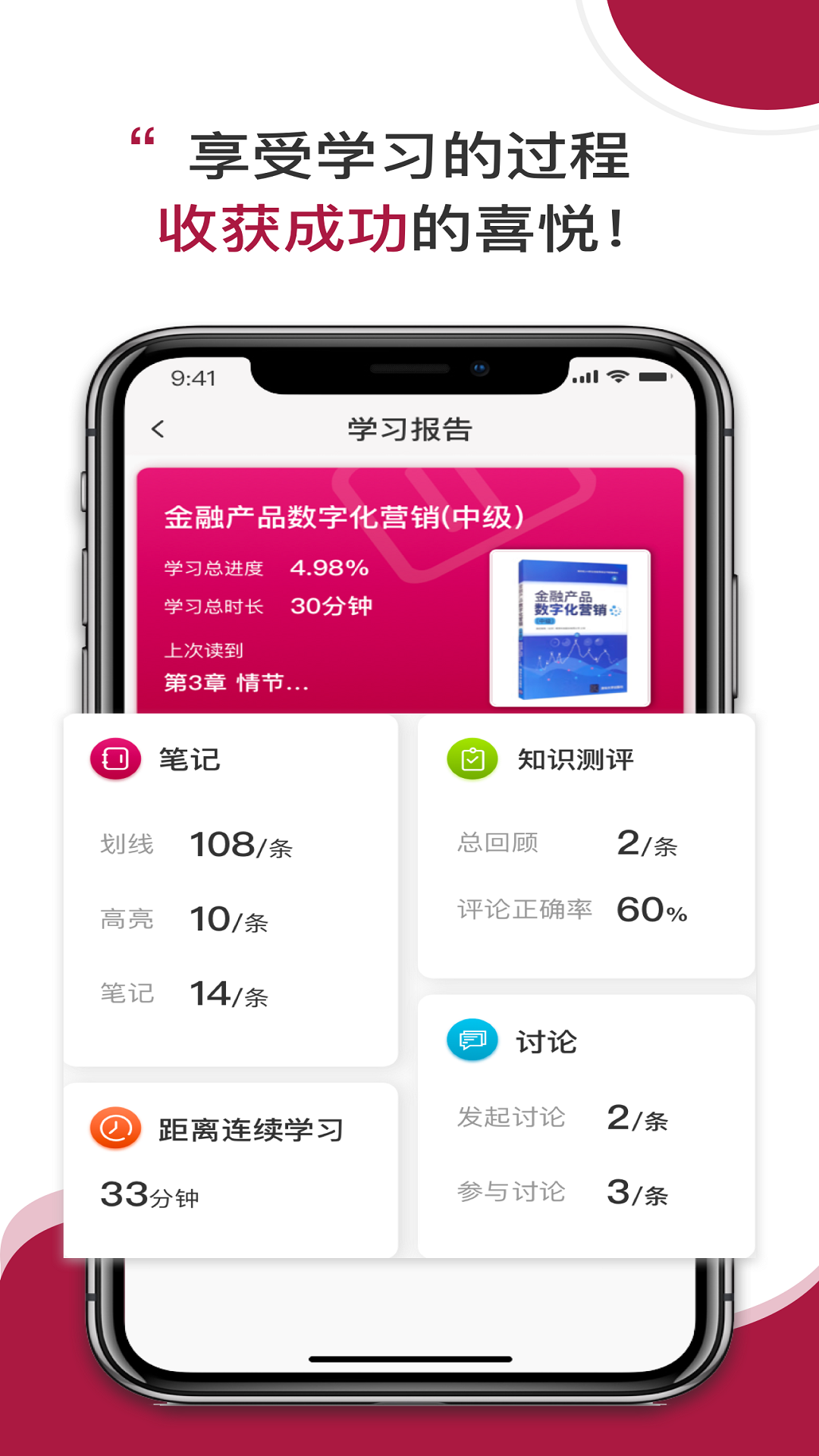Select the 学习报告 title bar
The height and width of the screenshot is (1456, 819).
pos(409,428)
